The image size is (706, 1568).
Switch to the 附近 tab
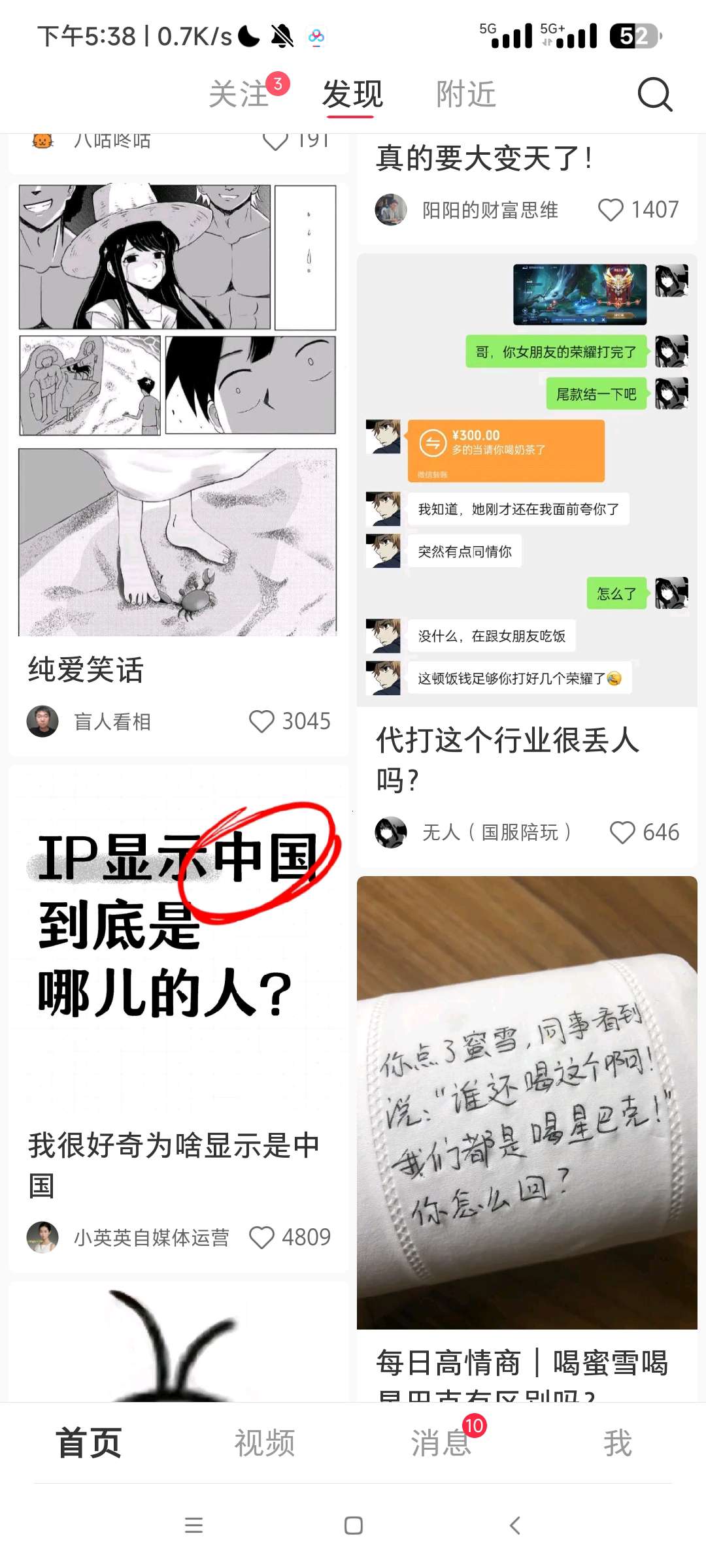pos(466,95)
